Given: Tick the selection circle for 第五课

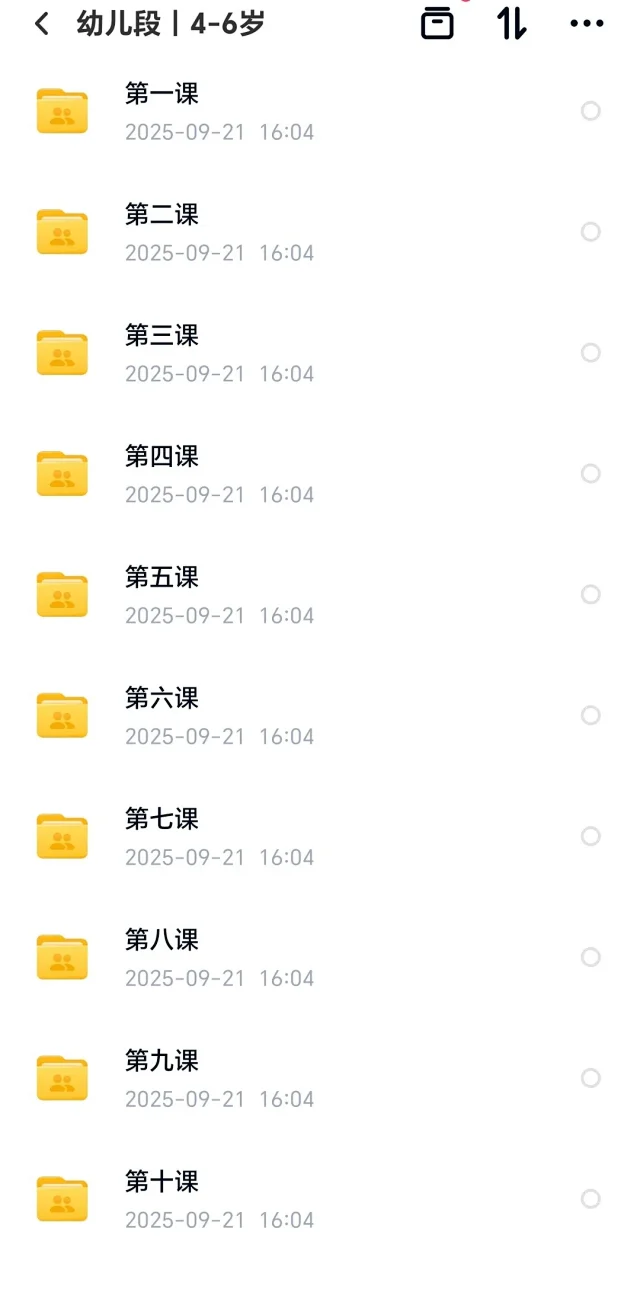Looking at the screenshot, I should coord(591,595).
